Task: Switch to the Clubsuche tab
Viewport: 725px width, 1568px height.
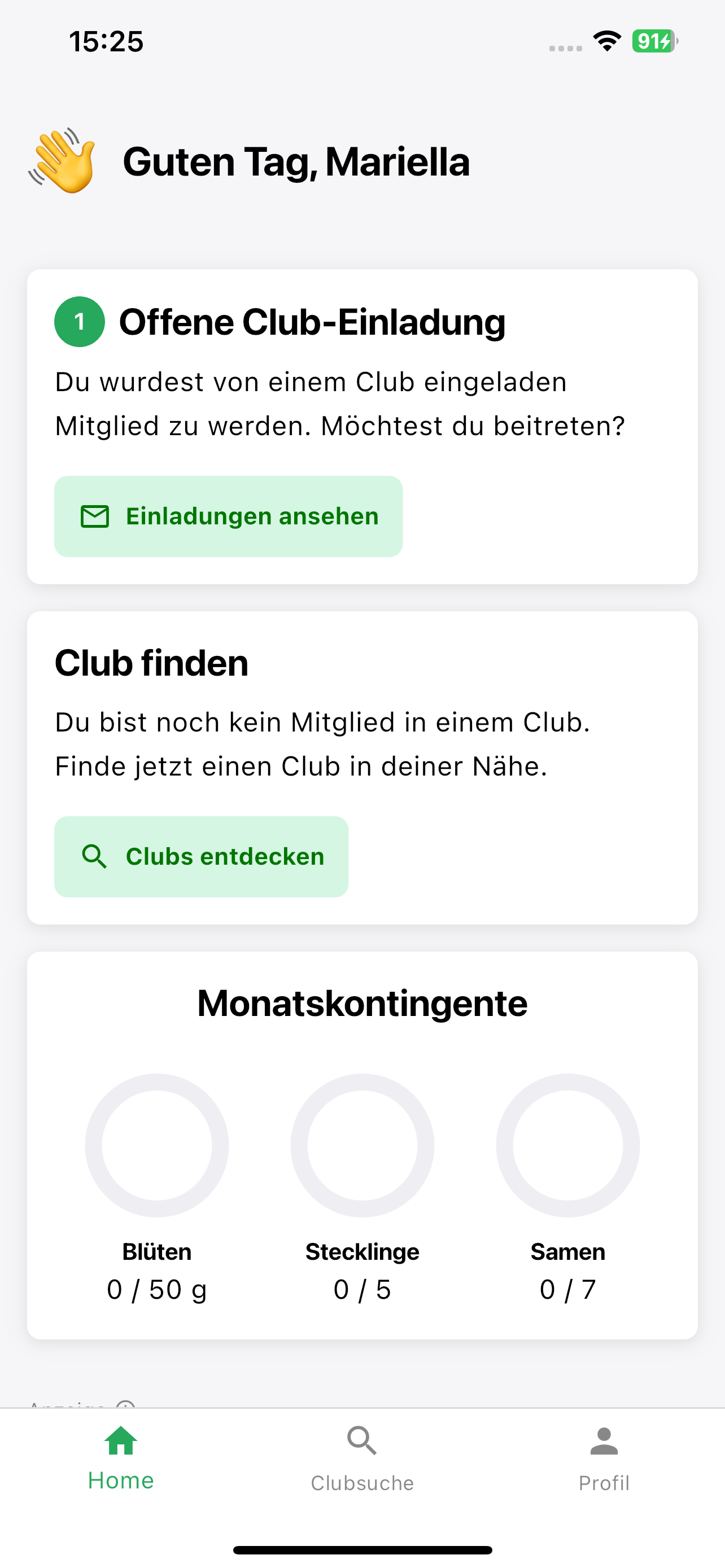Action: [x=362, y=1459]
